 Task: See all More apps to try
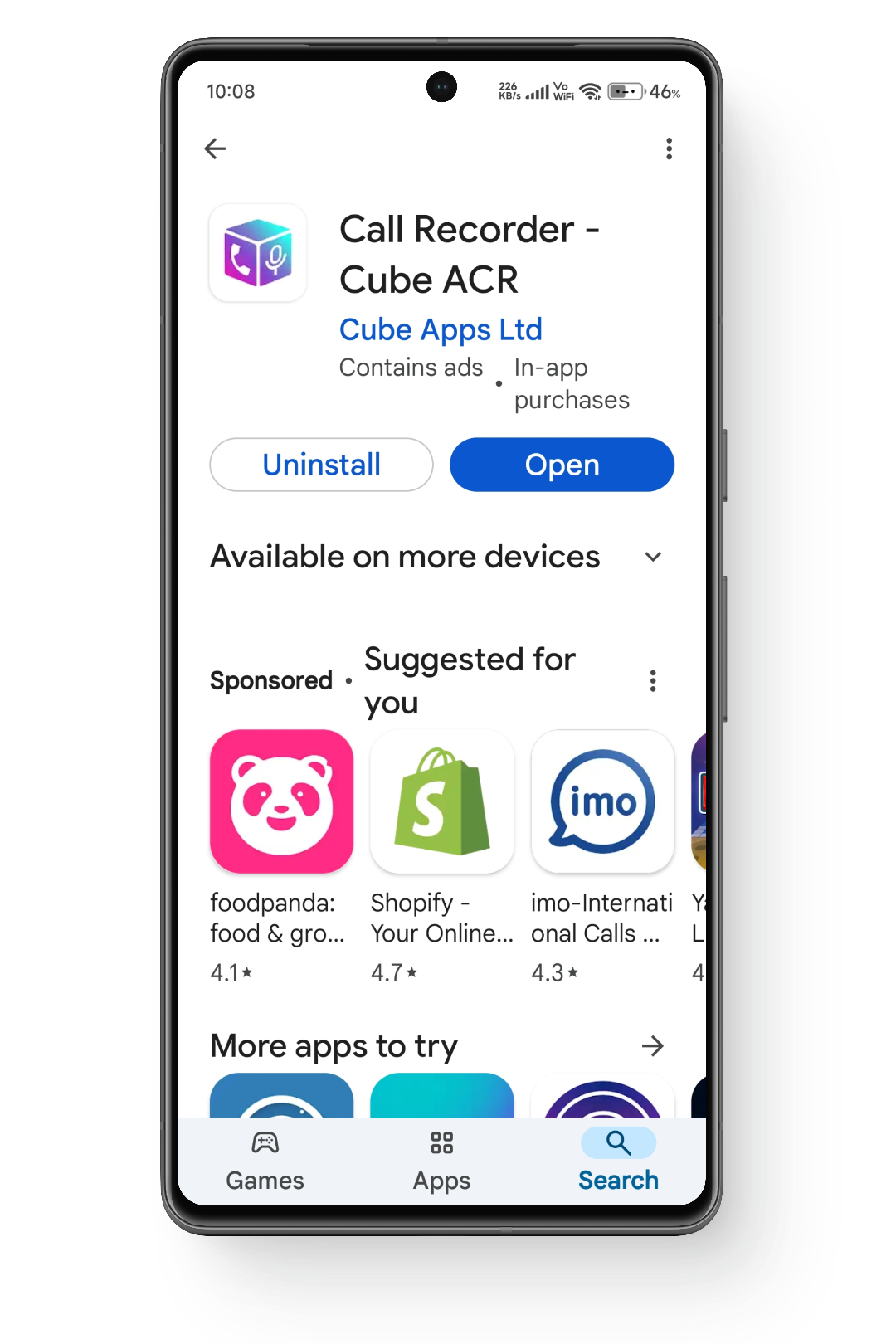tap(653, 1046)
